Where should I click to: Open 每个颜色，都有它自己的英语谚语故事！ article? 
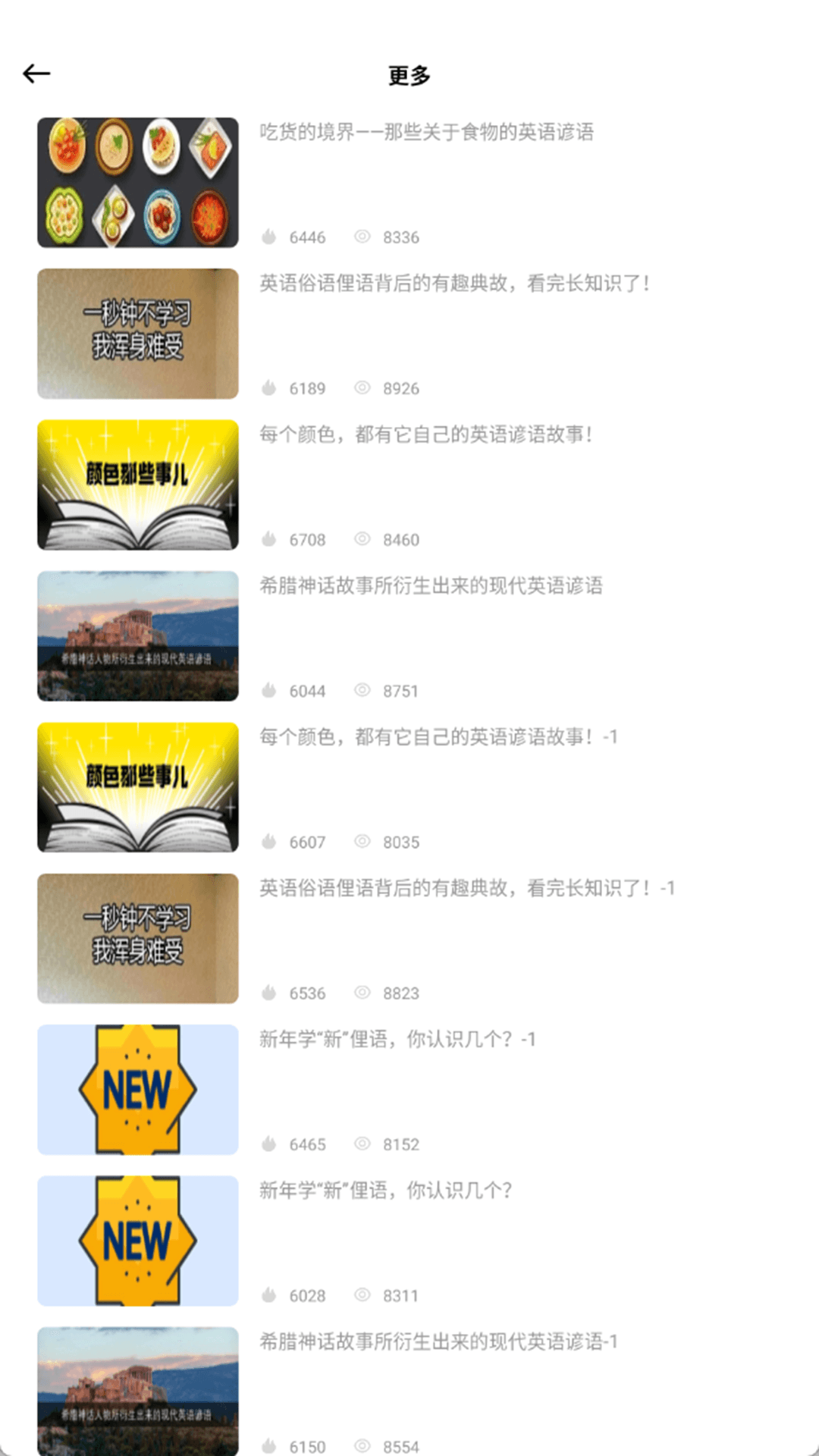click(x=426, y=435)
